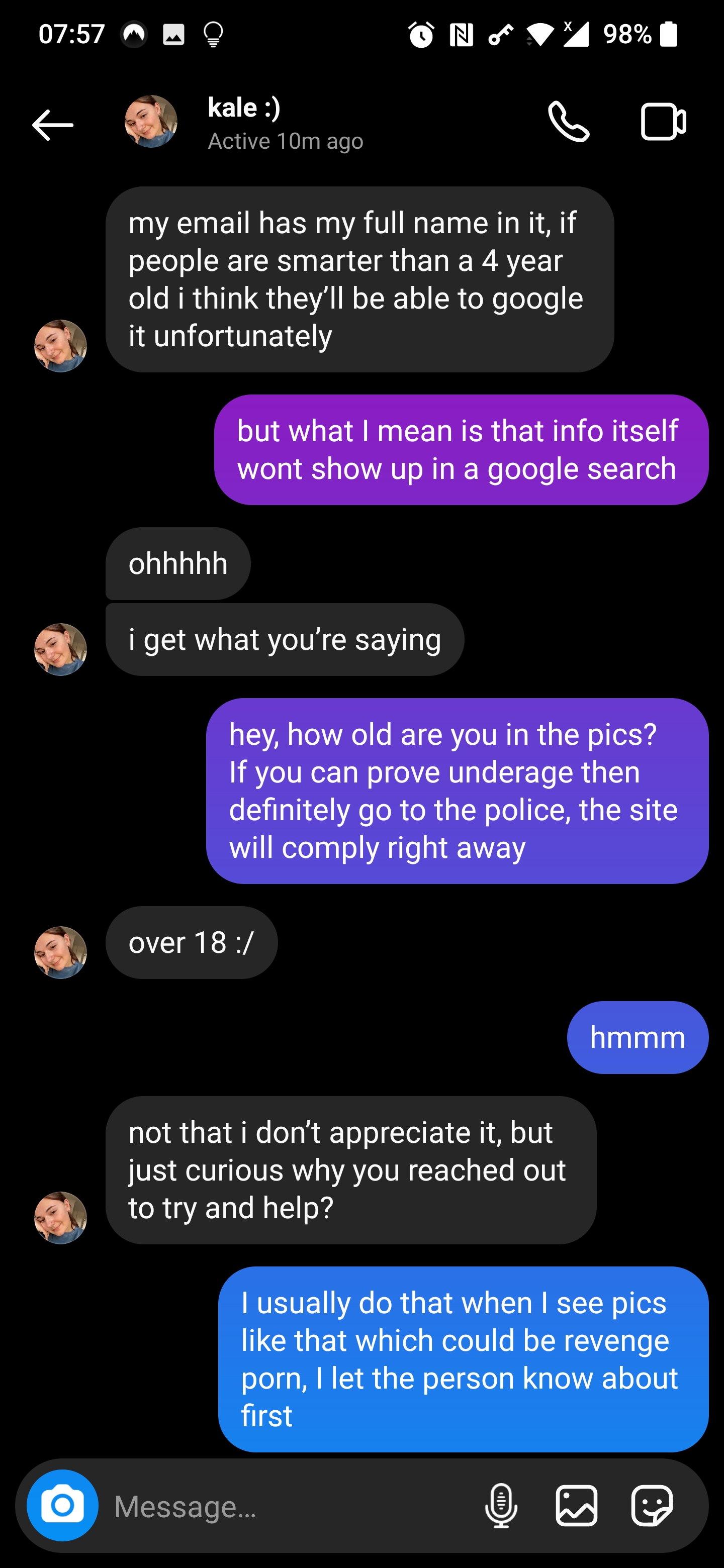Open the camera to send a photo
Screen dimensions: 724x1568
63,1505
